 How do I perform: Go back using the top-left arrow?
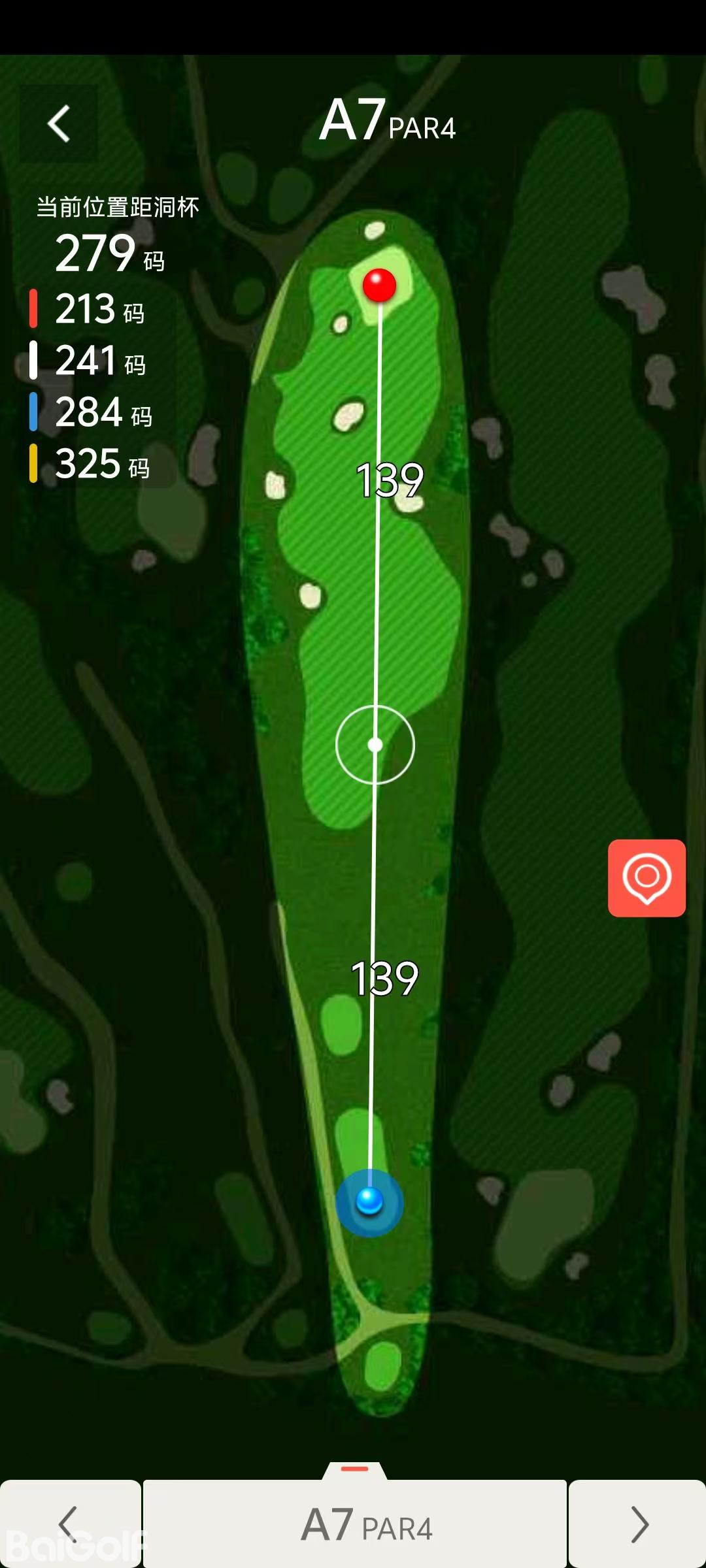(59, 123)
